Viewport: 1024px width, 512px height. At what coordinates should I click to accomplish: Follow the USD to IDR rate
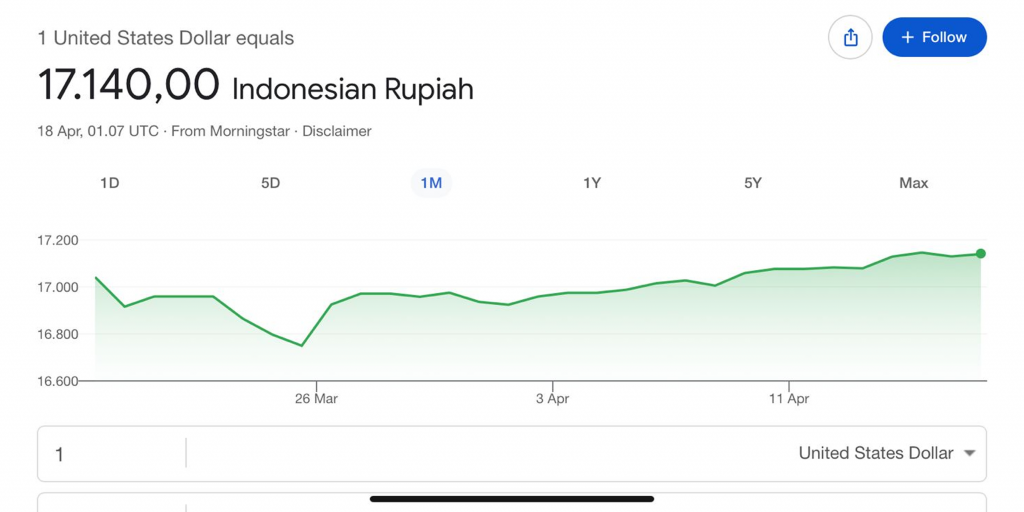[934, 38]
